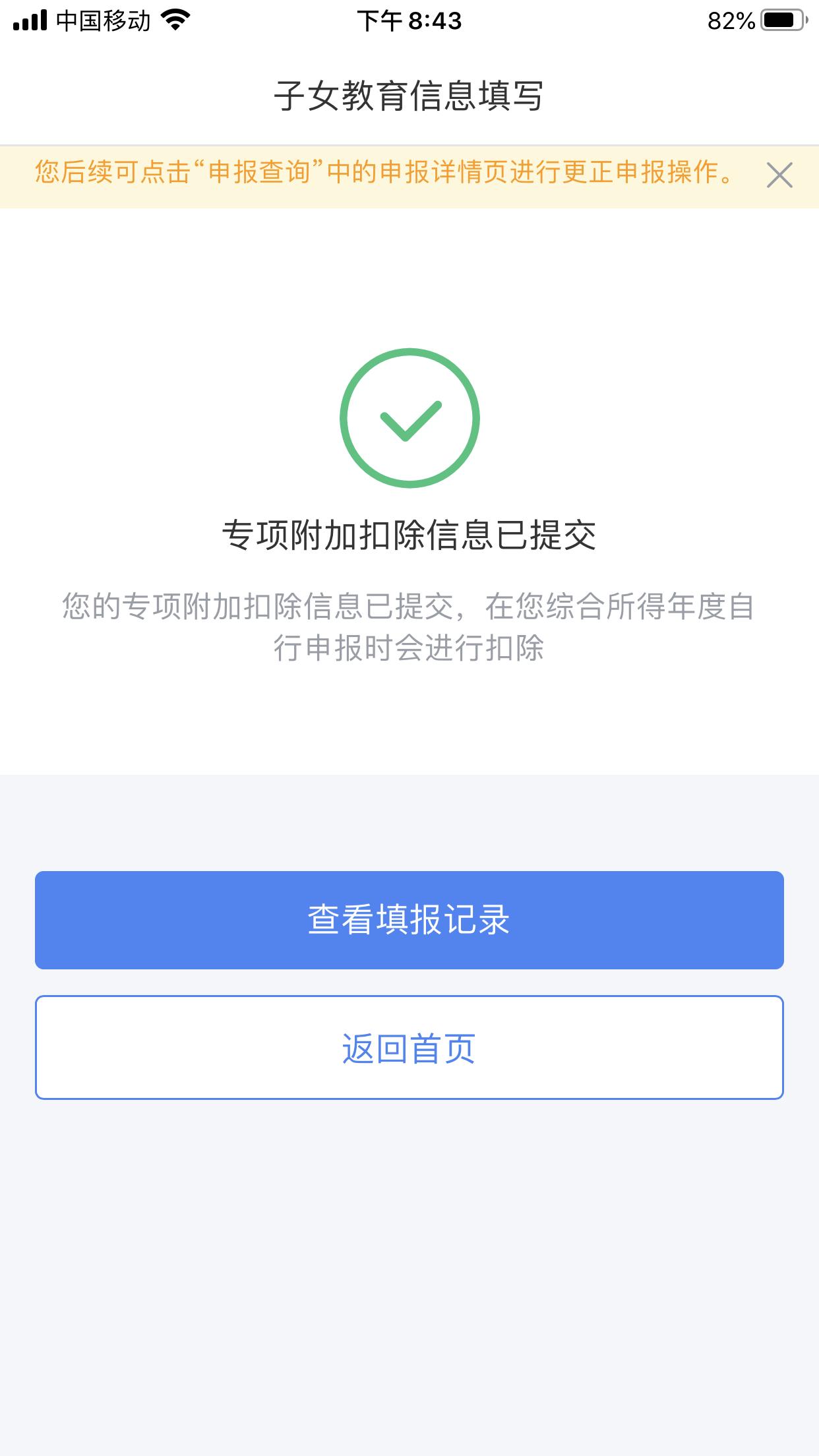Viewport: 819px width, 1456px height.
Task: Click the green success checkmark circle
Action: click(409, 416)
